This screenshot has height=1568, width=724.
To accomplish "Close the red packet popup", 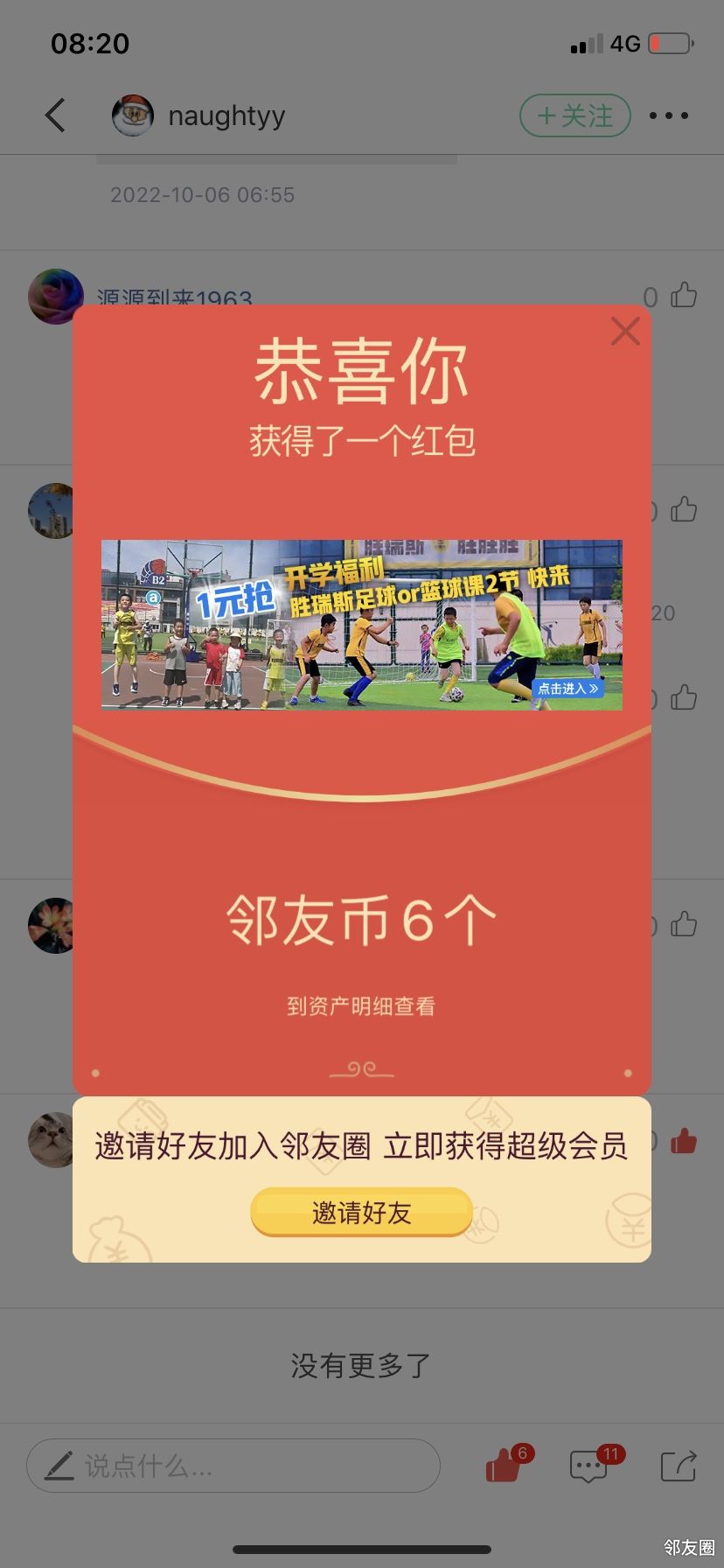I will pyautogui.click(x=625, y=332).
